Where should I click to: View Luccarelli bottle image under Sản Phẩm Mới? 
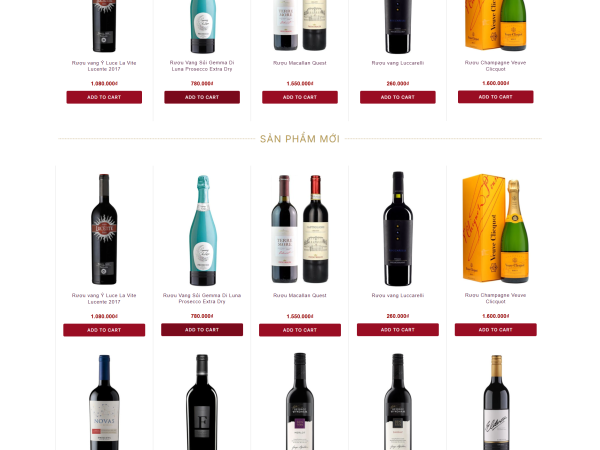397,230
